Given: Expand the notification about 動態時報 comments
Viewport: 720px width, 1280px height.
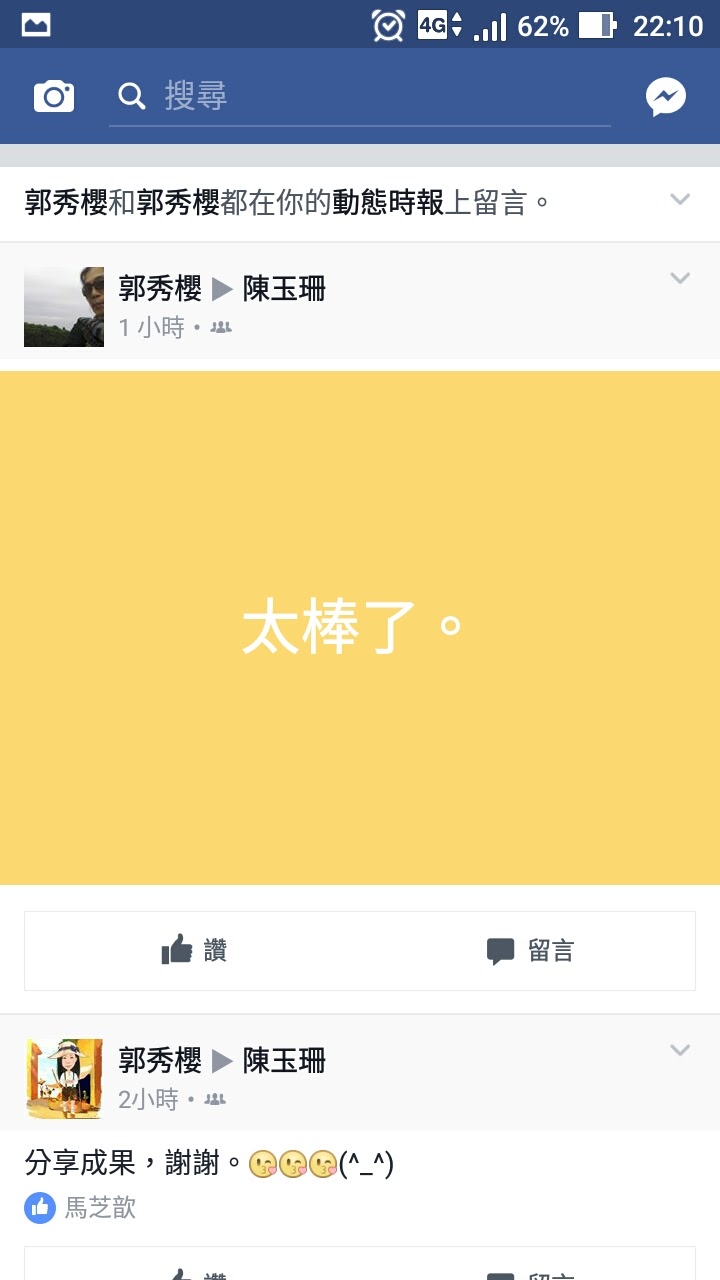Looking at the screenshot, I should coord(681,197).
